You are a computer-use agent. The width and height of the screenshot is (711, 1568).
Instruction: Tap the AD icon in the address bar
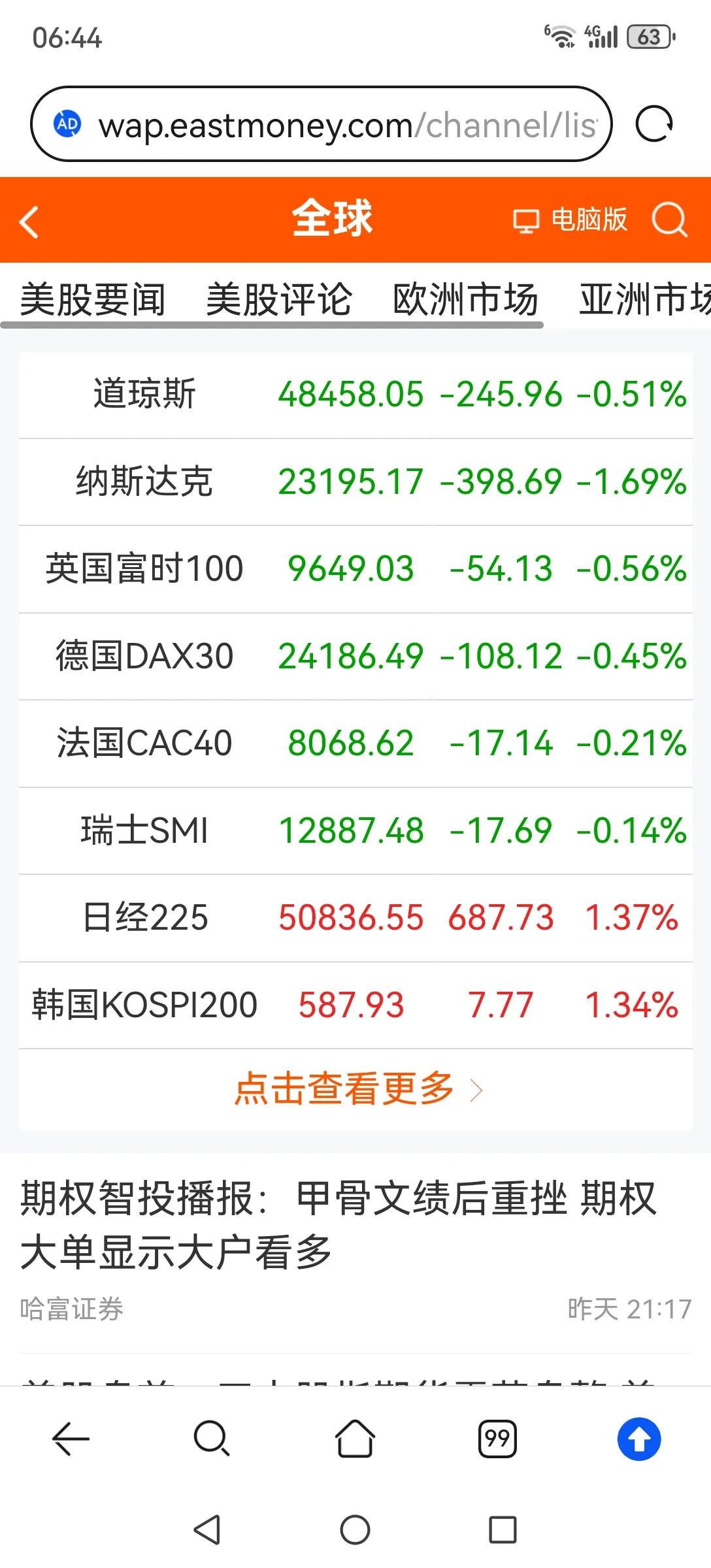[67, 125]
